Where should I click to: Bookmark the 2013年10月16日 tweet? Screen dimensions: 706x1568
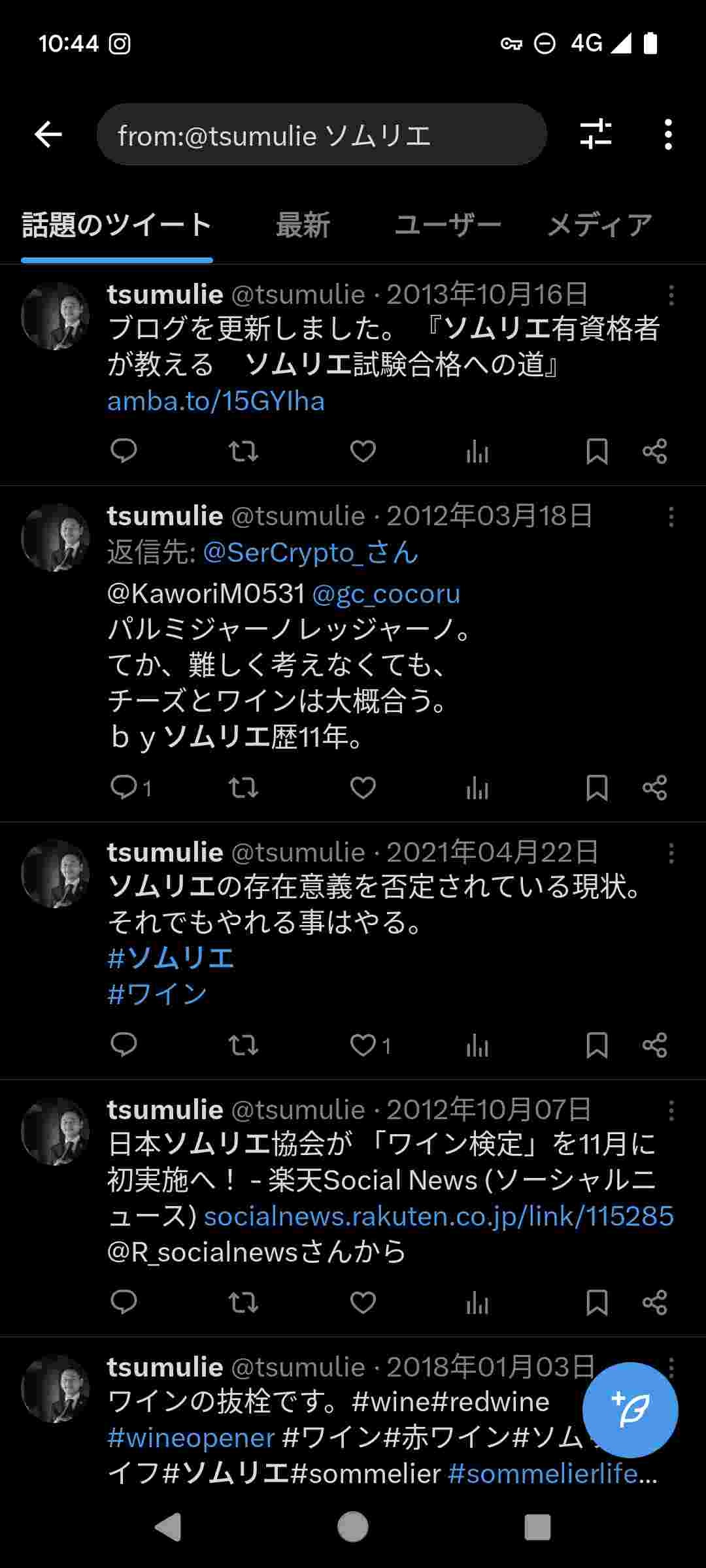point(597,451)
